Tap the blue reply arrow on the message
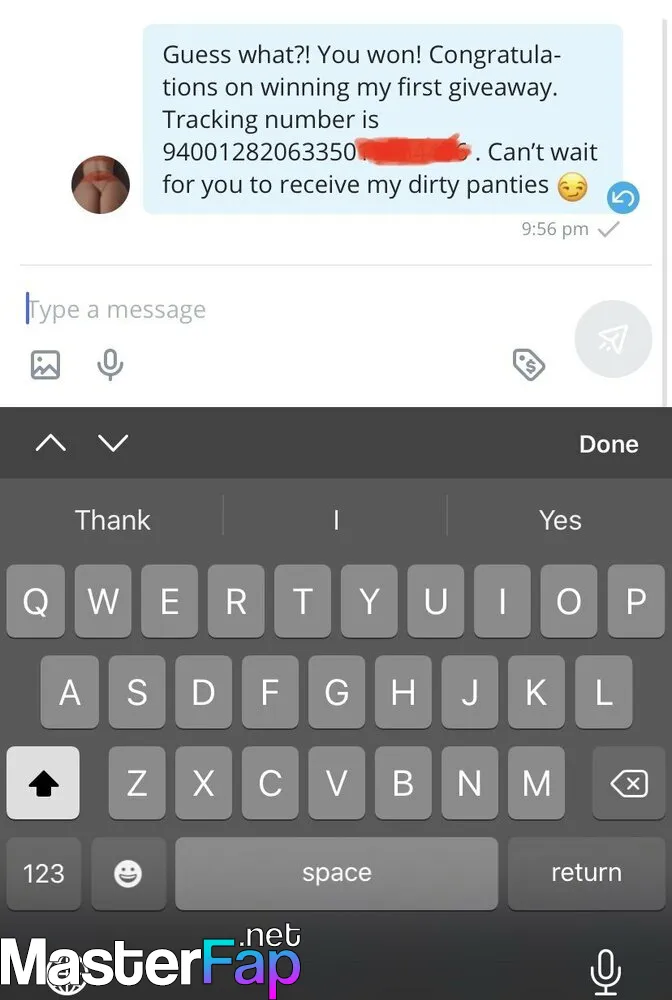 coord(623,197)
